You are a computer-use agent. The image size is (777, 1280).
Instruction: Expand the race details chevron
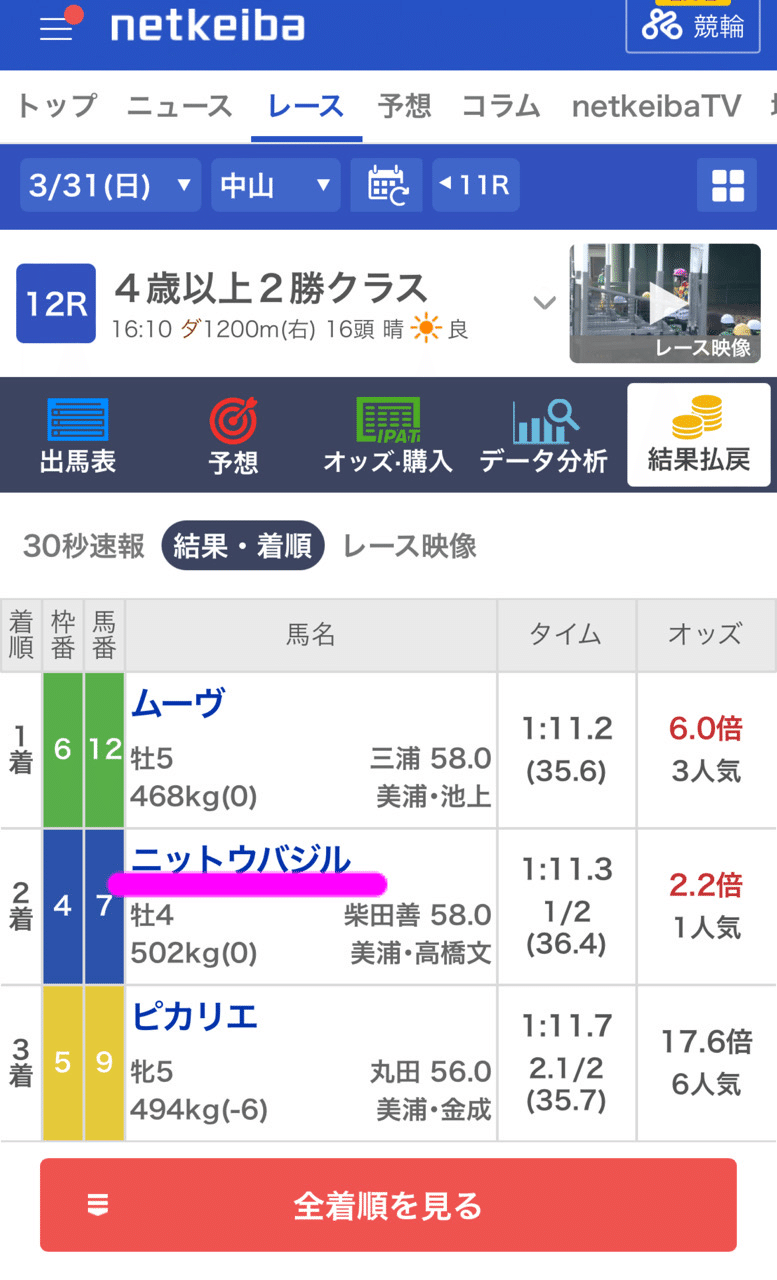click(544, 302)
